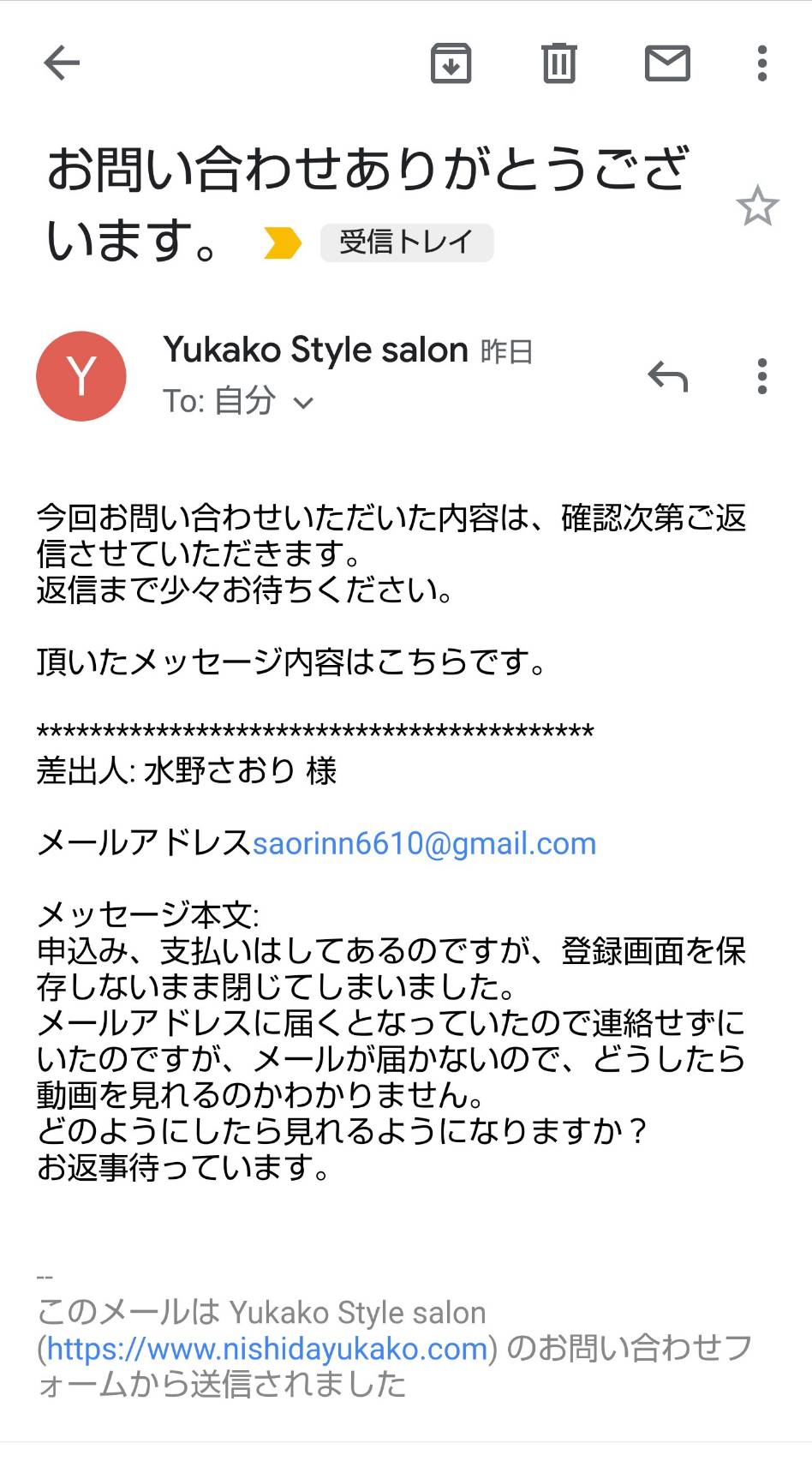
Task: Delete this email with the trash icon
Action: pyautogui.click(x=559, y=63)
